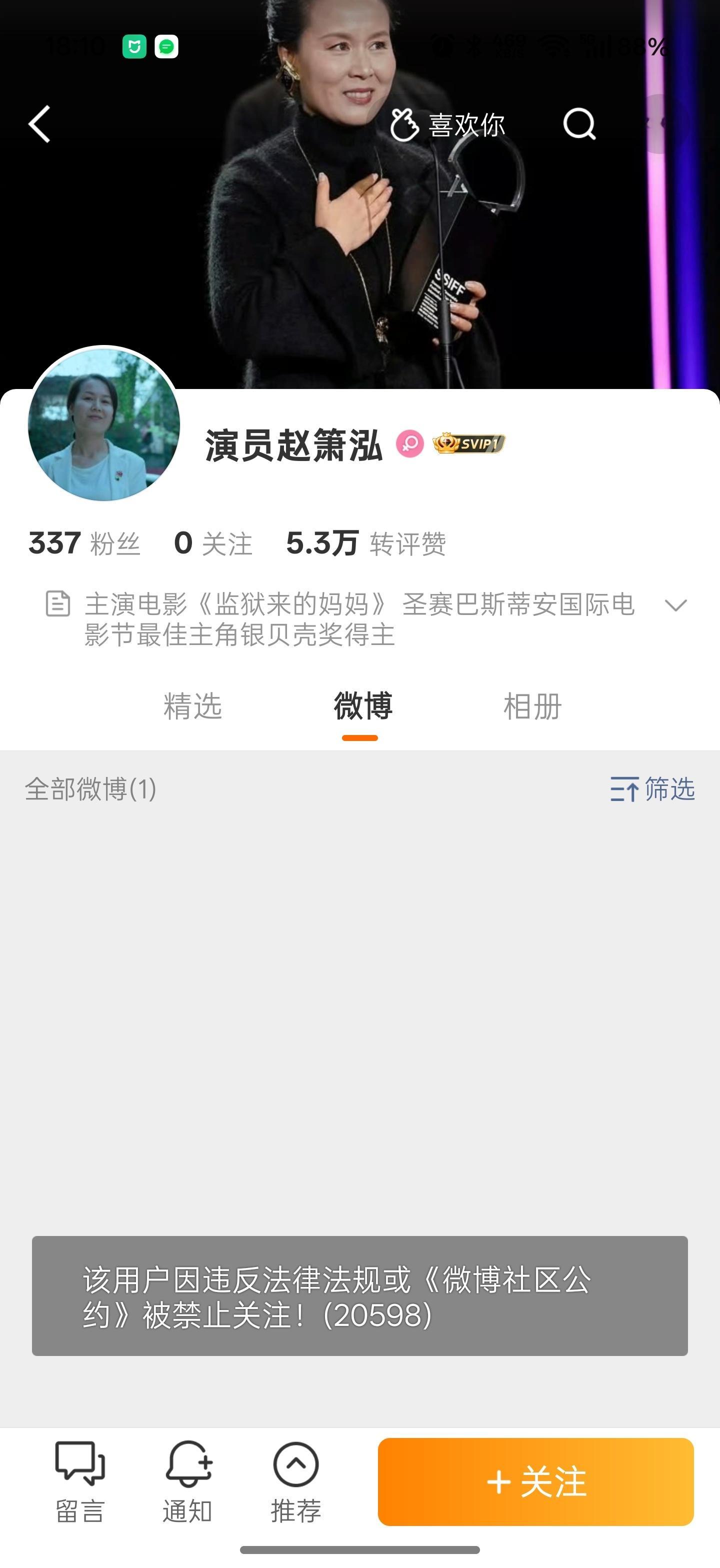Open the 337 粉丝 followers list
The width and height of the screenshot is (720, 1568).
[x=84, y=543]
